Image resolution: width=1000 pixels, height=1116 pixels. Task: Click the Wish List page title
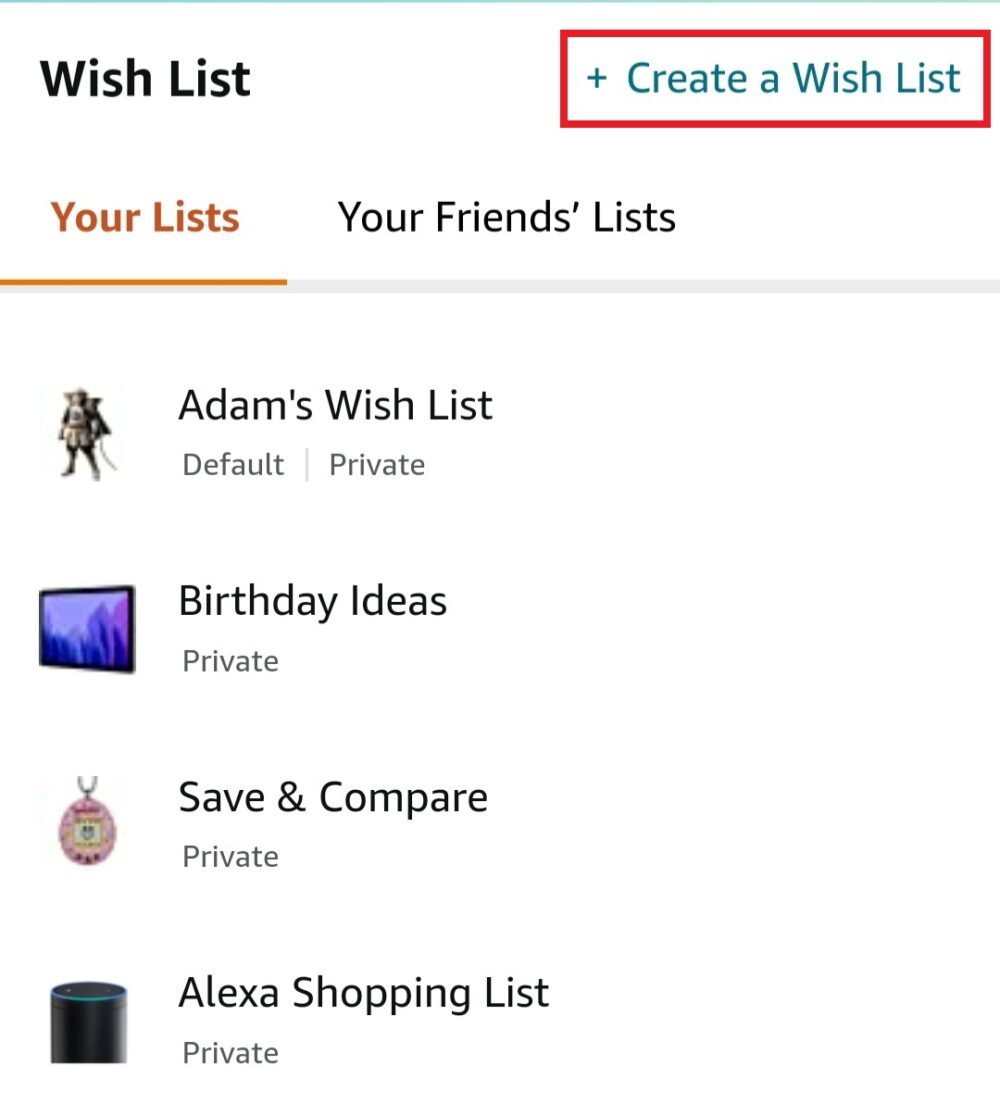[146, 78]
